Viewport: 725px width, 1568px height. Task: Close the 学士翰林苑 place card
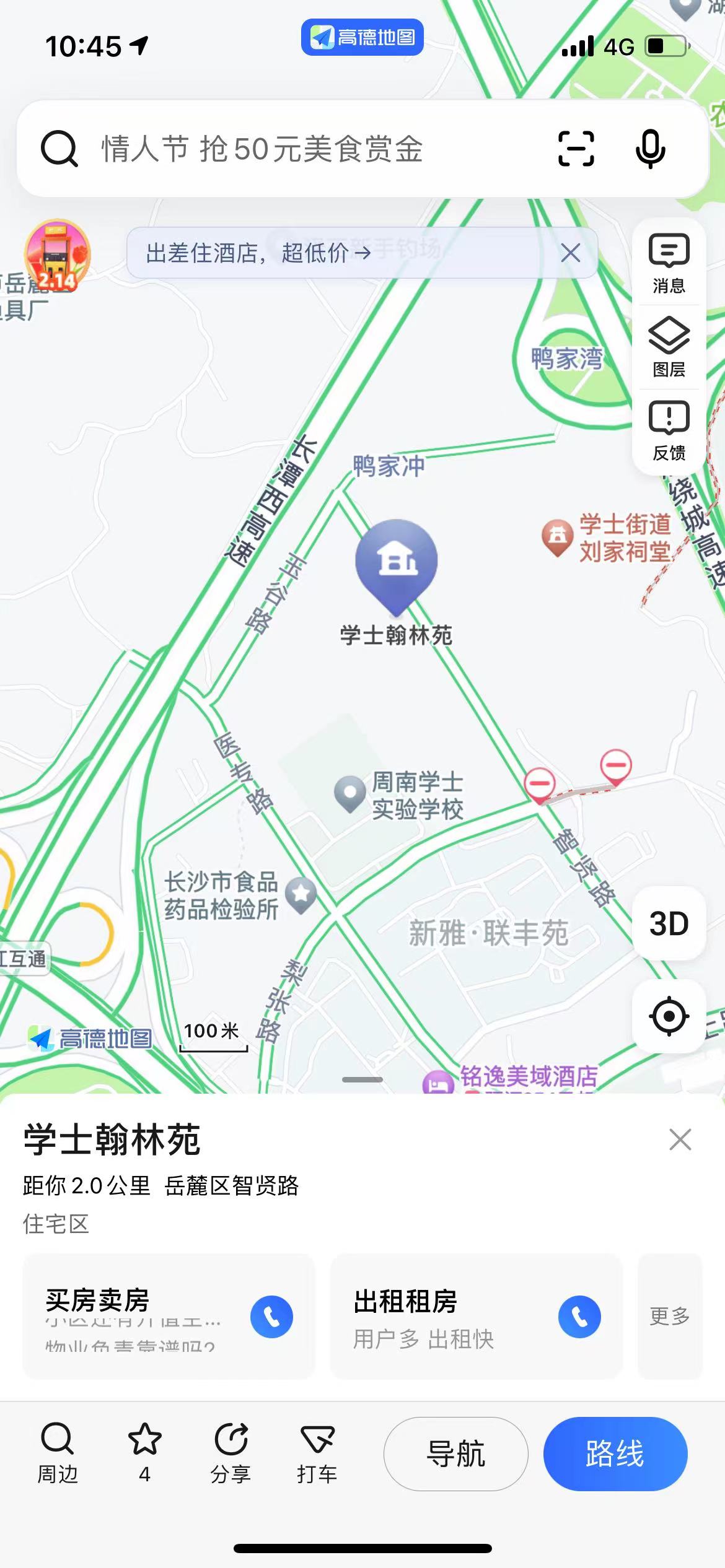click(680, 1139)
